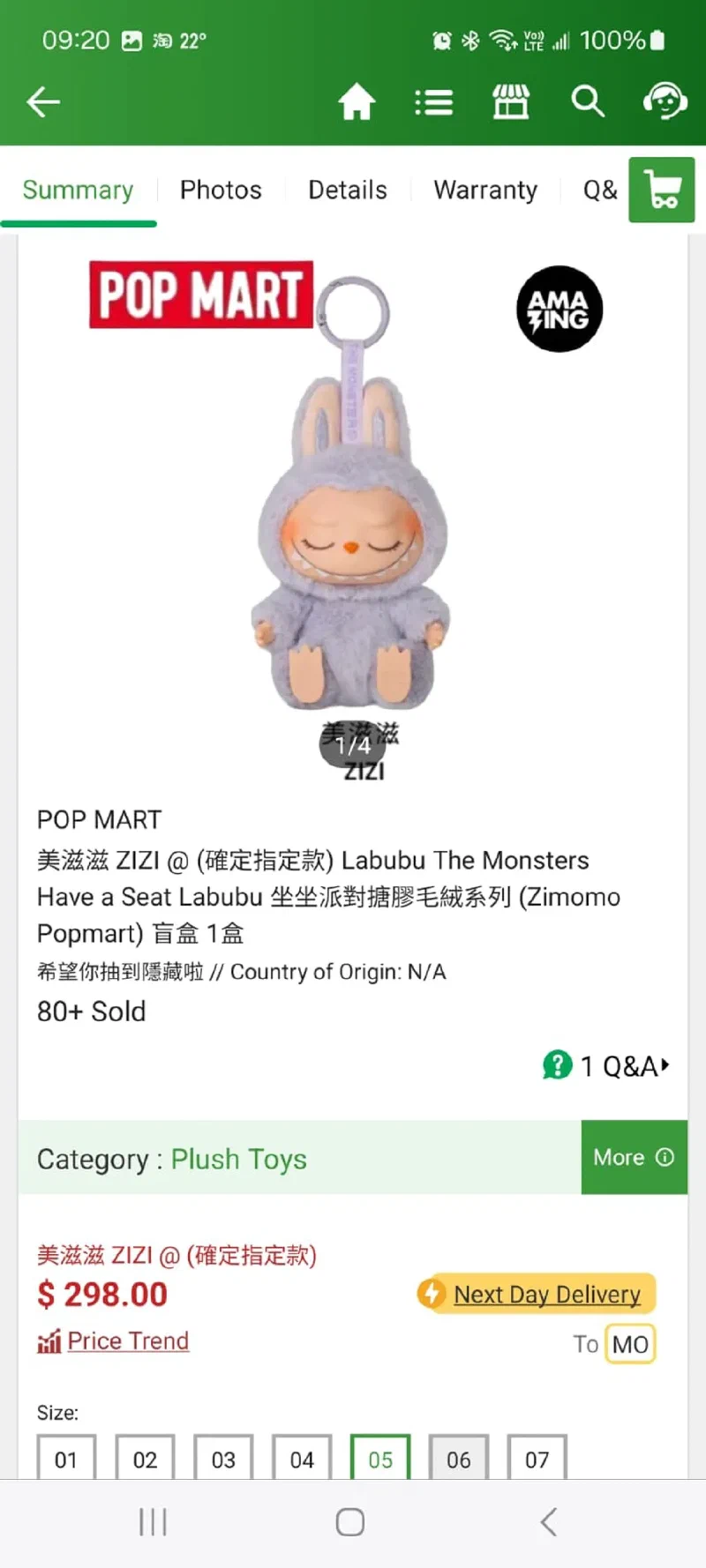Switch to the Photos tab

[221, 190]
